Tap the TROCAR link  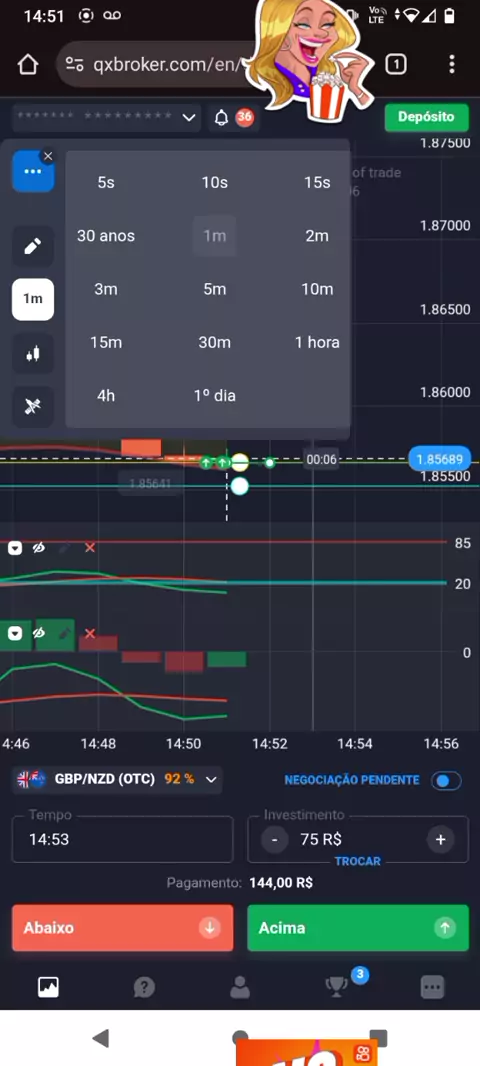point(358,861)
